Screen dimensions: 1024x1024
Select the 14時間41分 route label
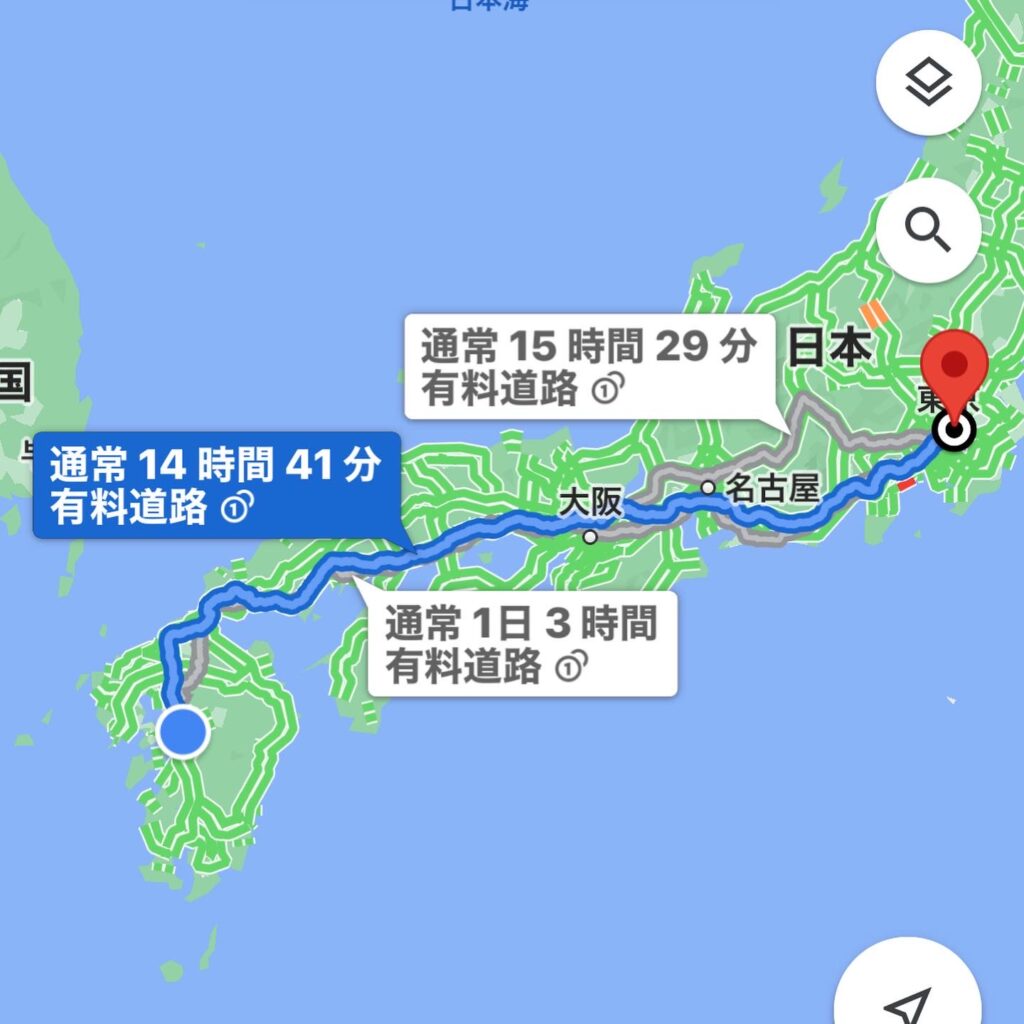[216, 484]
